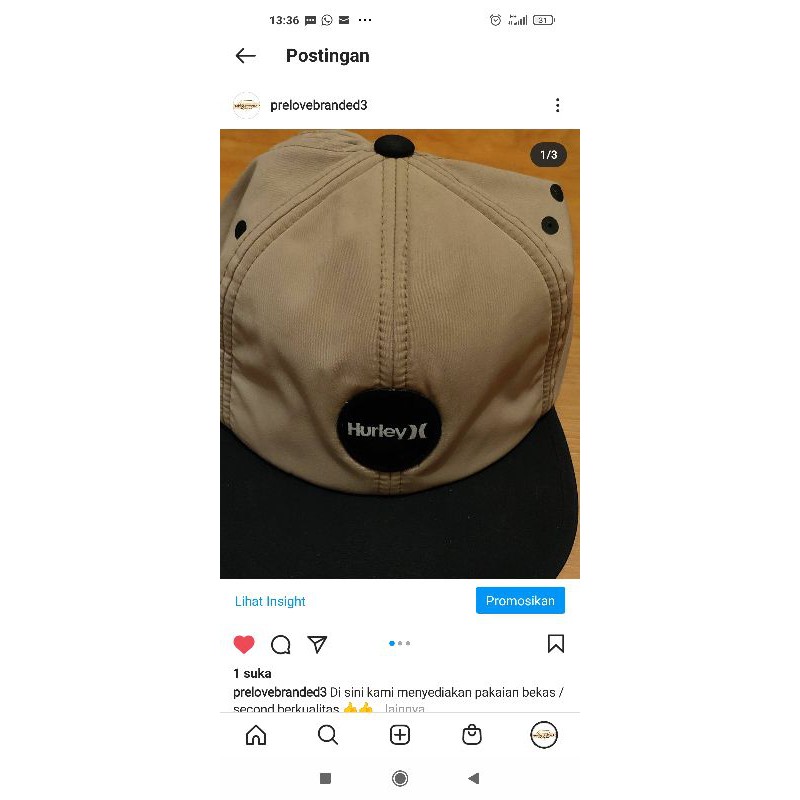
Task: Switch to the Home tab
Action: 256,736
